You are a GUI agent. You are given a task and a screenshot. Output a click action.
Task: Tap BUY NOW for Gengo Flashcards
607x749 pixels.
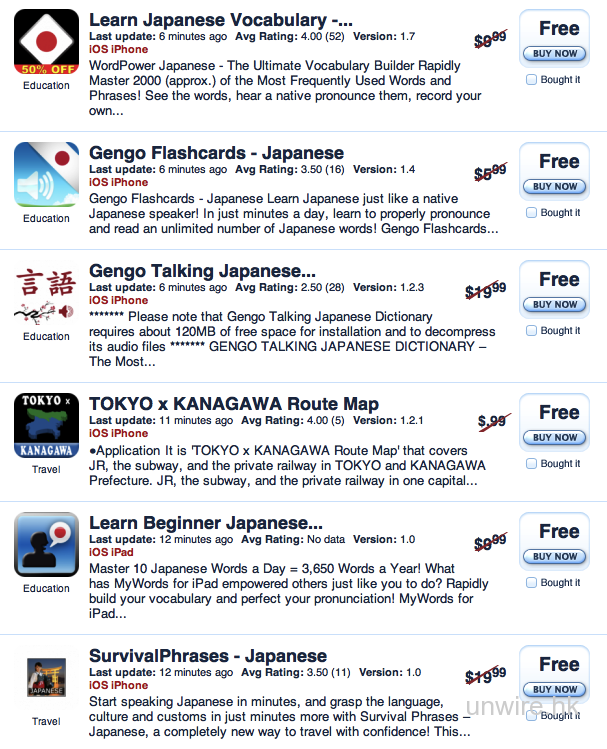pos(555,186)
